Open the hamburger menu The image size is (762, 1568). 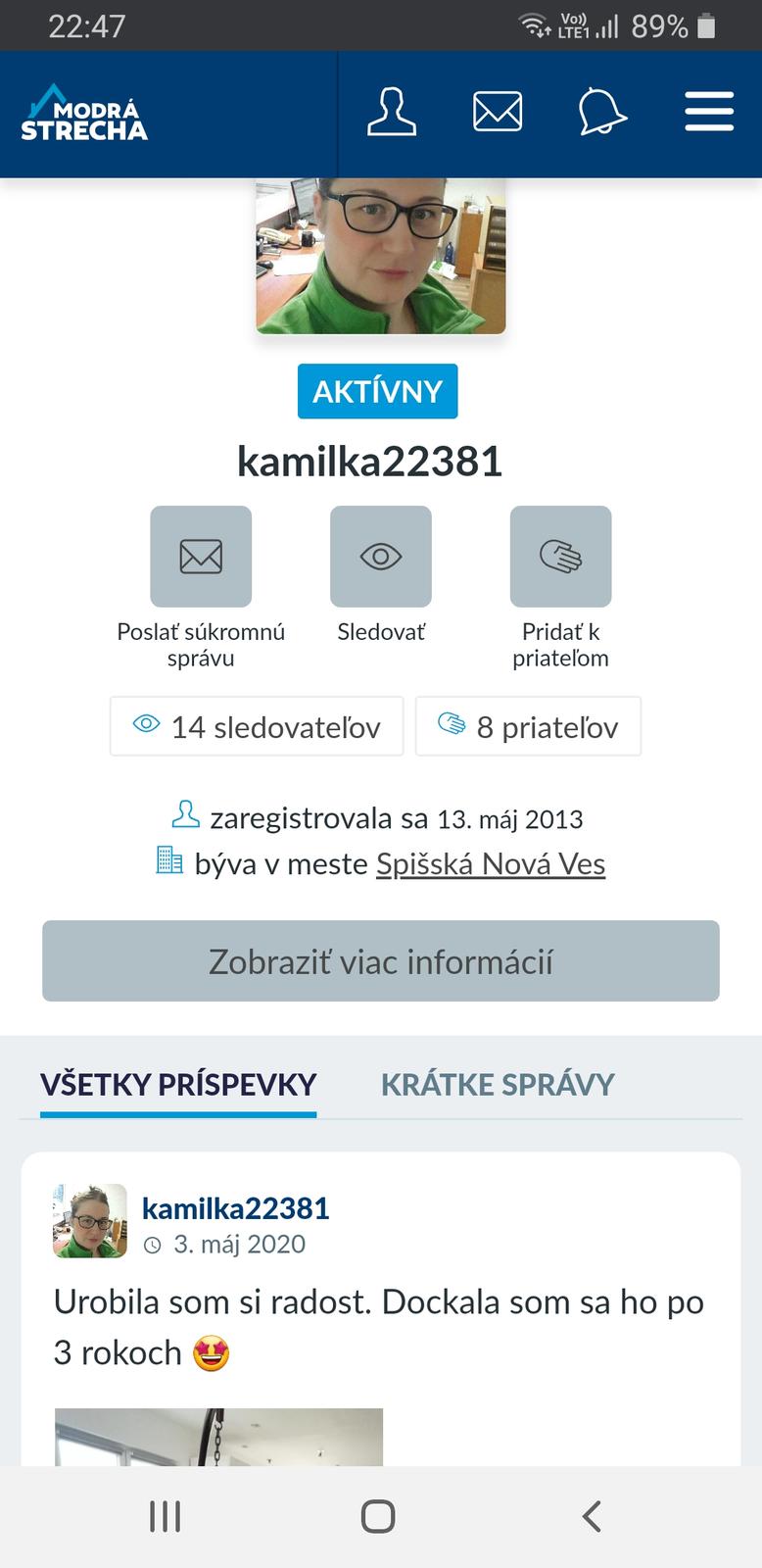[x=709, y=112]
